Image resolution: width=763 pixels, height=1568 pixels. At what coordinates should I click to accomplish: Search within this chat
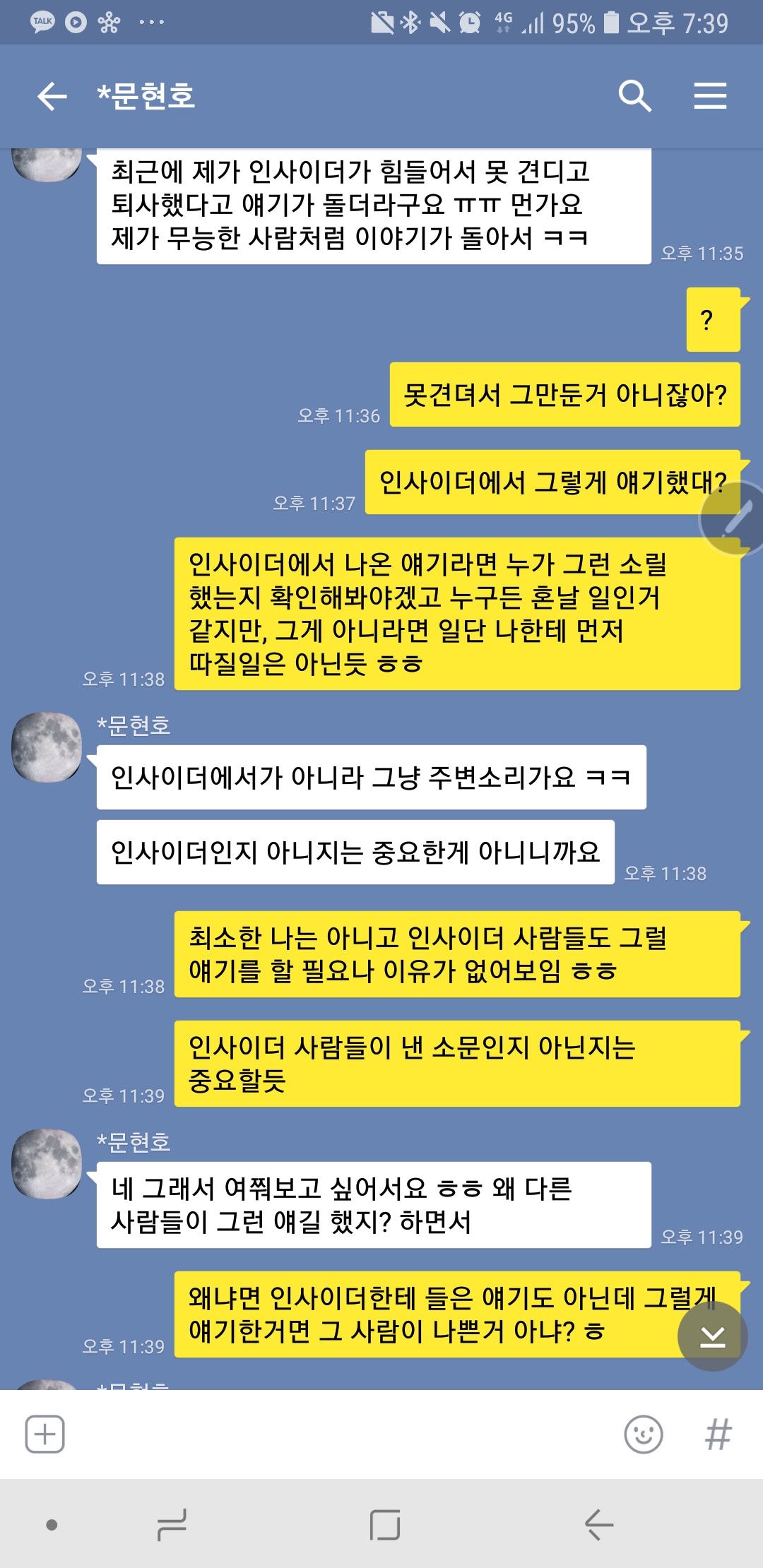tap(634, 96)
